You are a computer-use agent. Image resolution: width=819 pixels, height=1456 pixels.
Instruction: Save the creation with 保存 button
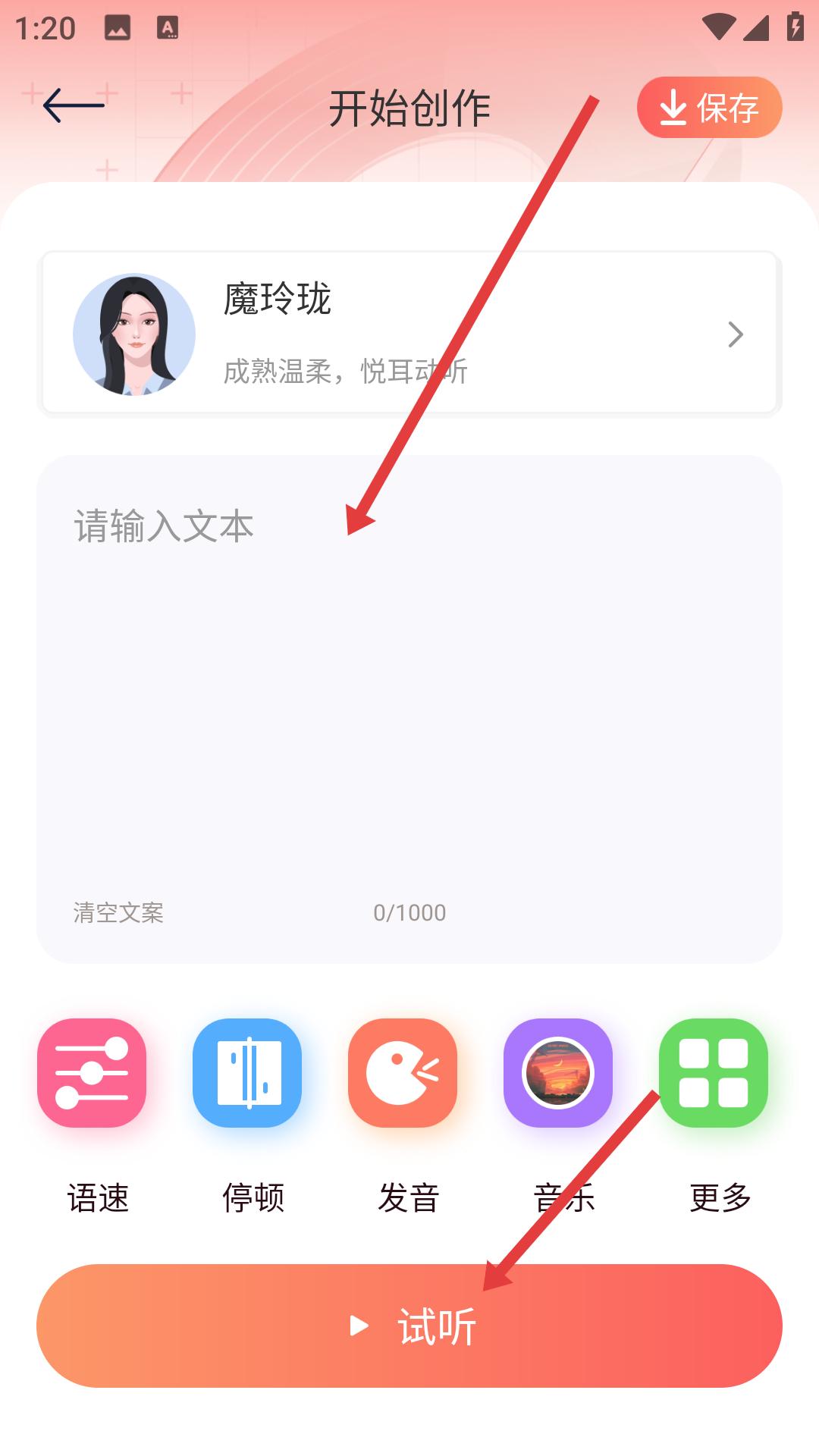point(709,108)
